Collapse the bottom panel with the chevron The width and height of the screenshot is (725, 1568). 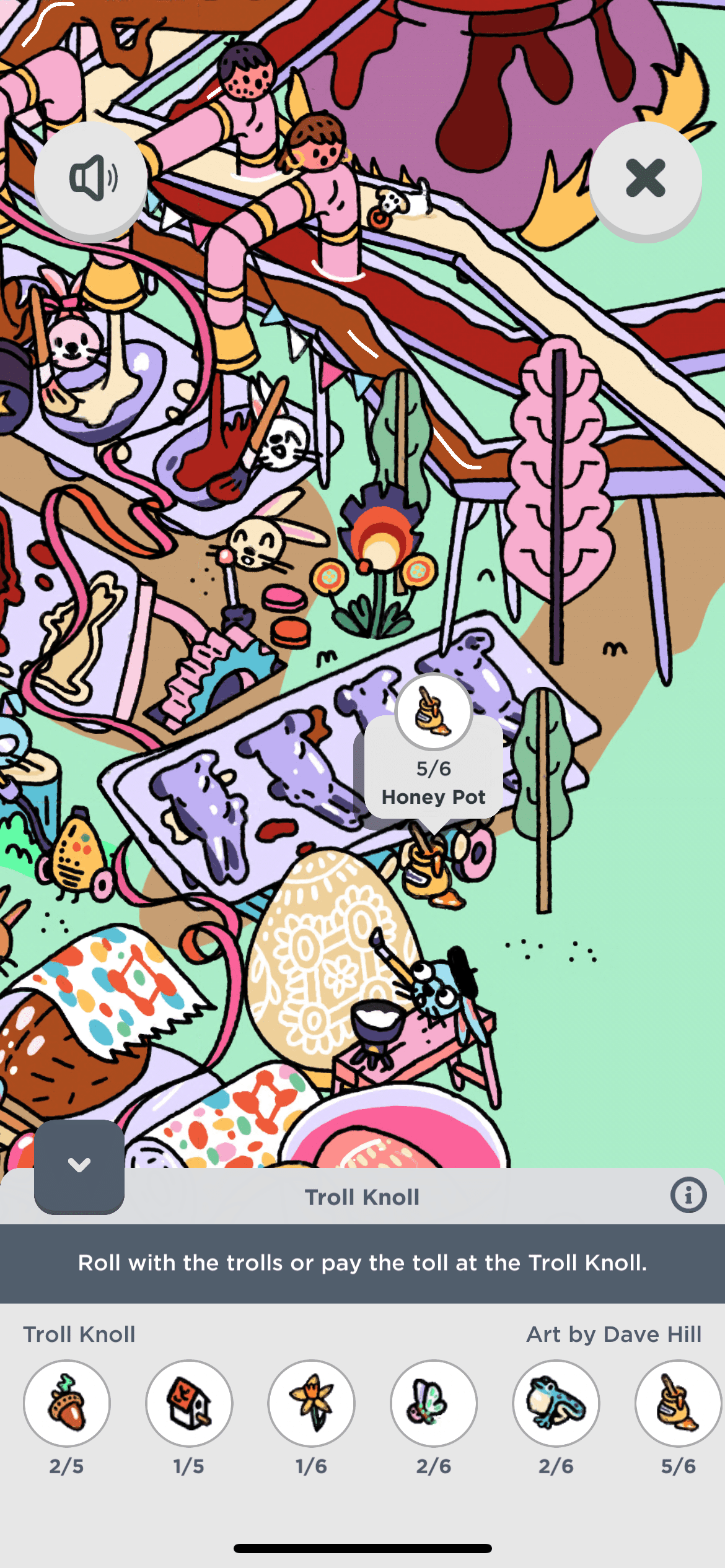point(79,1165)
